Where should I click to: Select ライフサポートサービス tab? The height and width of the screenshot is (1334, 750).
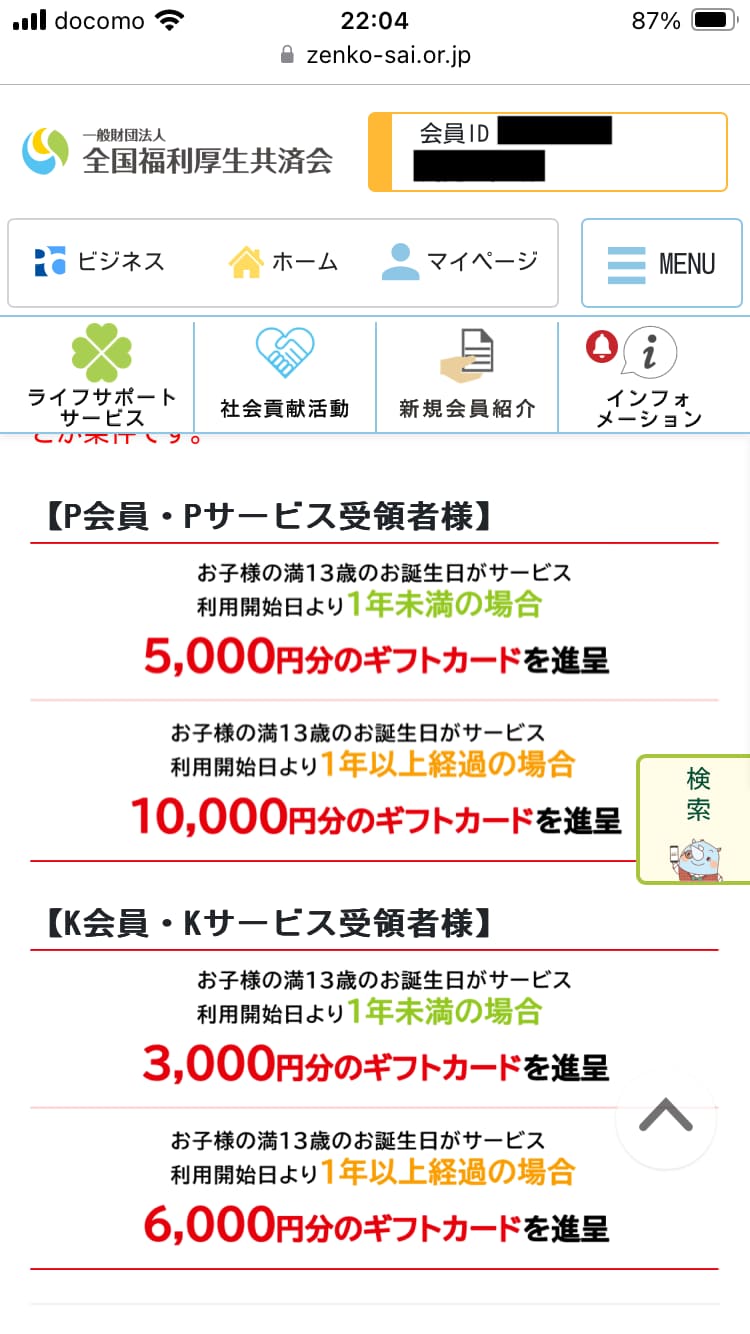102,379
